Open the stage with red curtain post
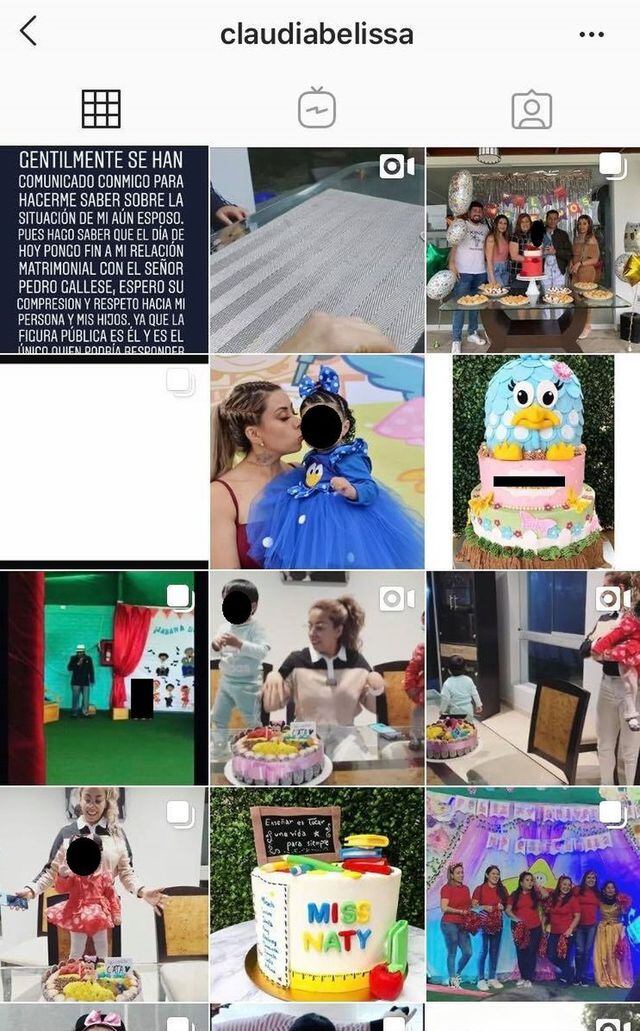 click(x=104, y=677)
